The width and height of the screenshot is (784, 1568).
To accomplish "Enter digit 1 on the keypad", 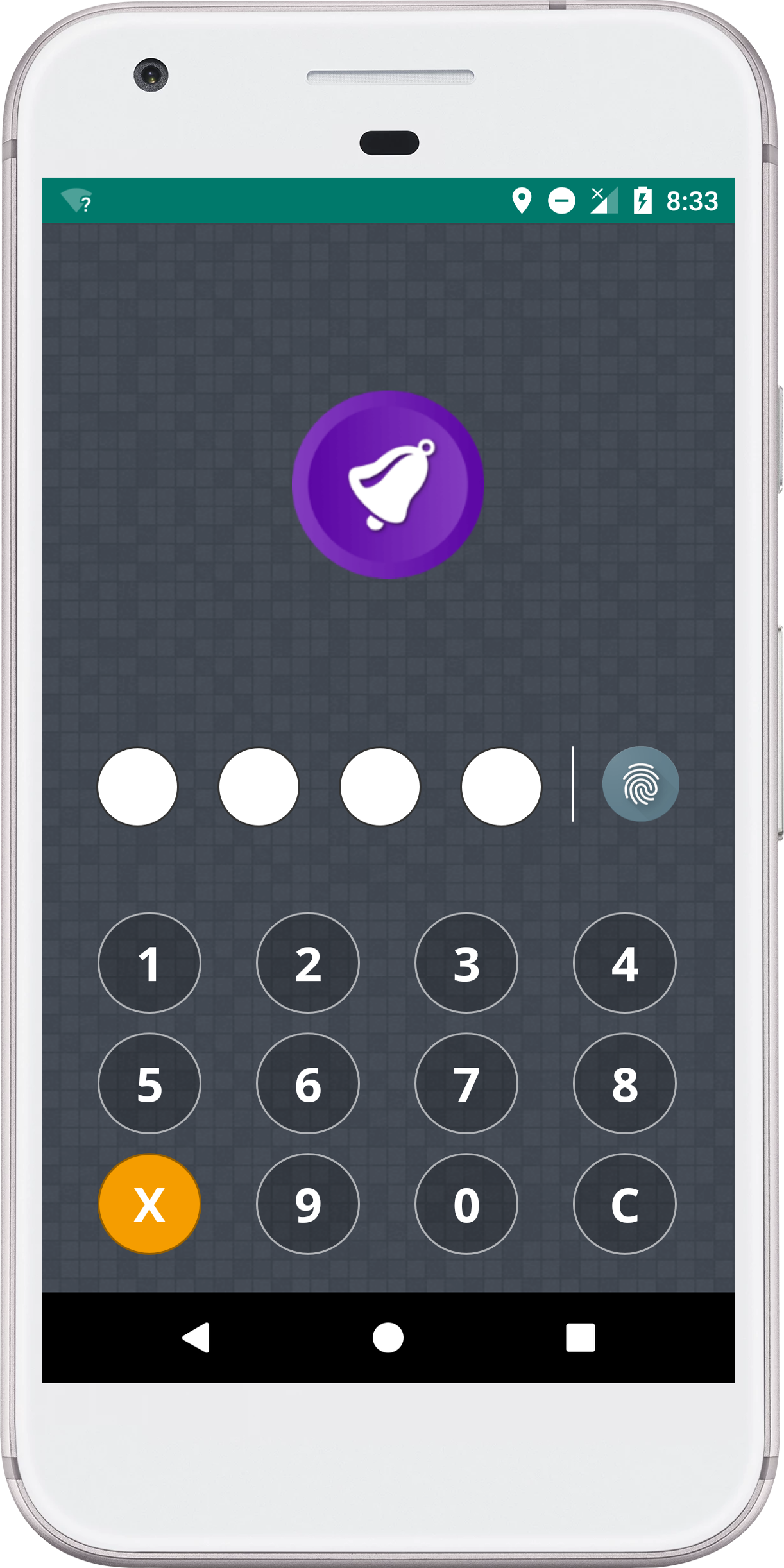I will pyautogui.click(x=149, y=963).
